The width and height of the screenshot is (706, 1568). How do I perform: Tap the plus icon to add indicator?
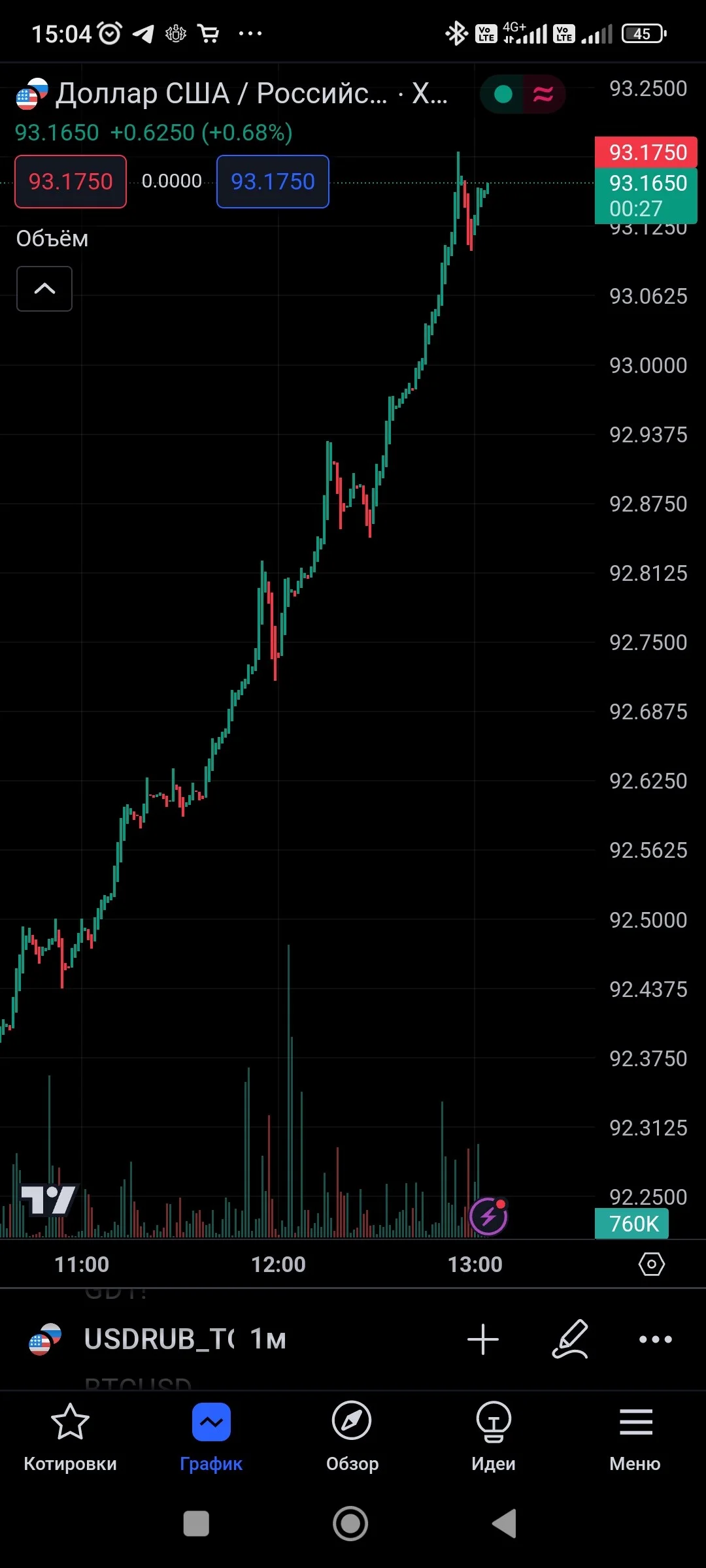483,1339
